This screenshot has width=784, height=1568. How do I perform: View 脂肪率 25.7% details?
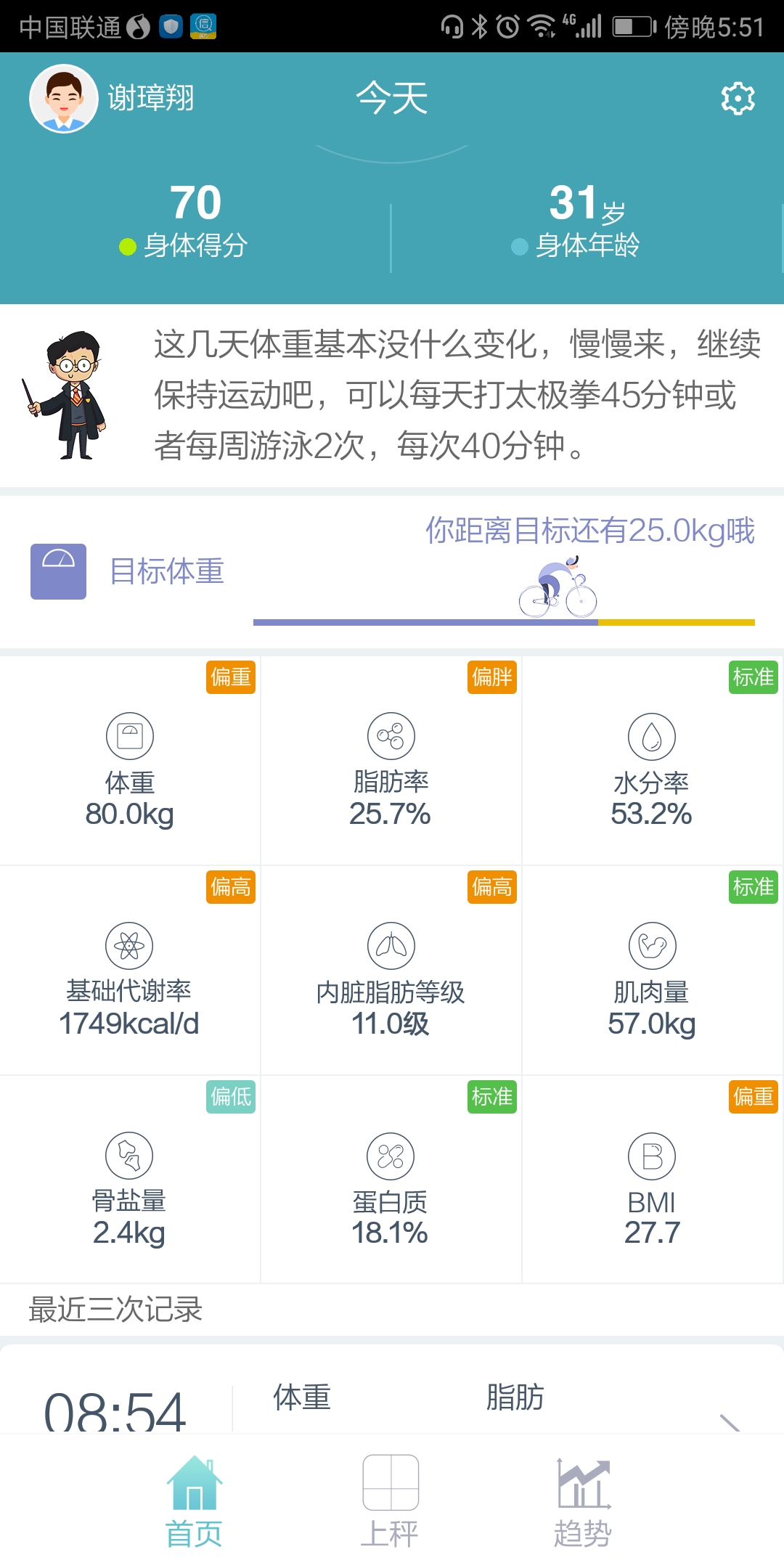pos(391,762)
